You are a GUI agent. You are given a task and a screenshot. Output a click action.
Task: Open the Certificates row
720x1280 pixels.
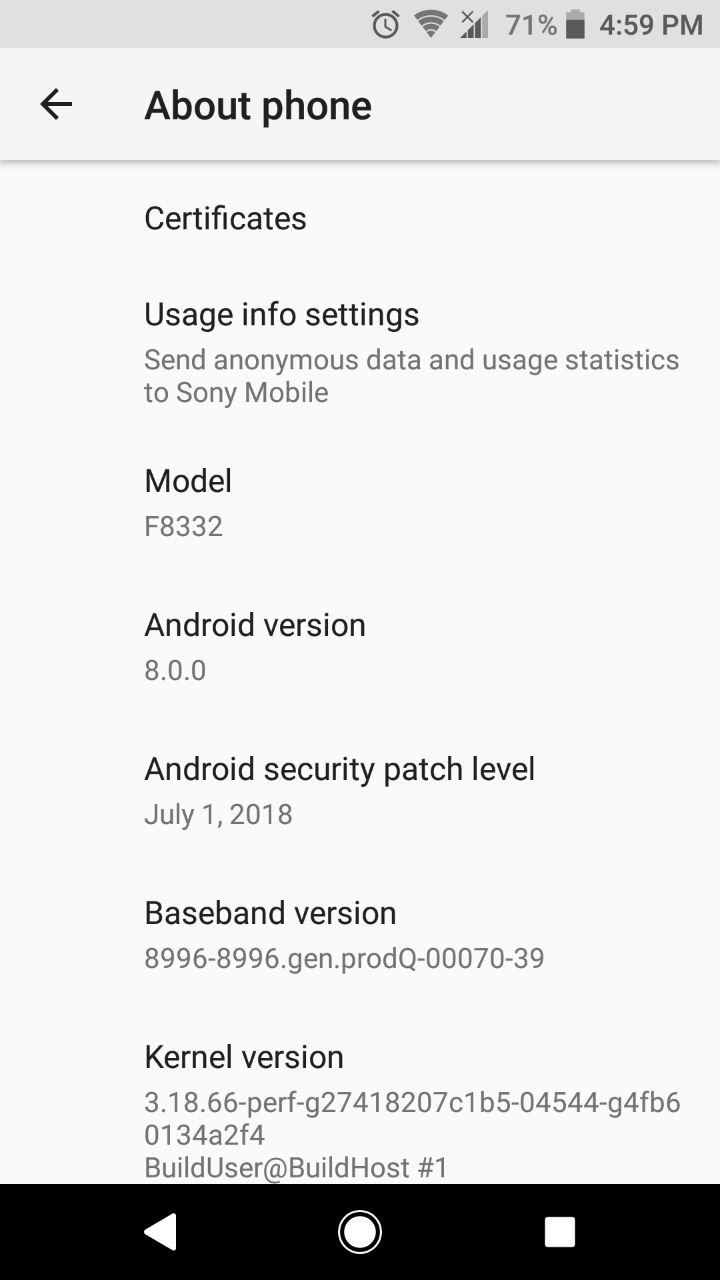click(360, 218)
